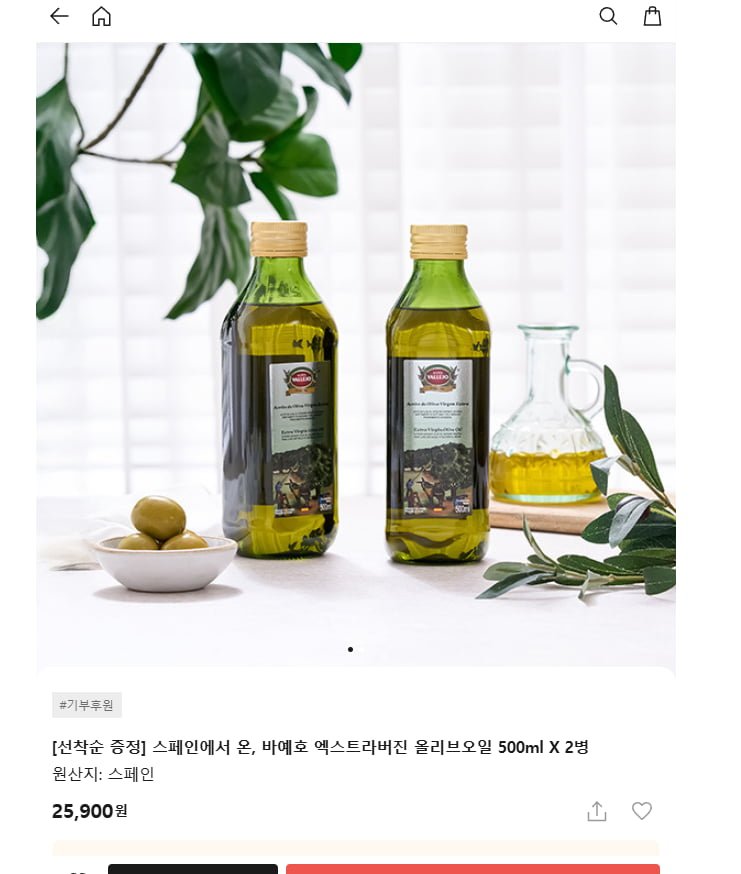Add the product to wishlist with heart
This screenshot has width=741, height=874.
pos(642,811)
